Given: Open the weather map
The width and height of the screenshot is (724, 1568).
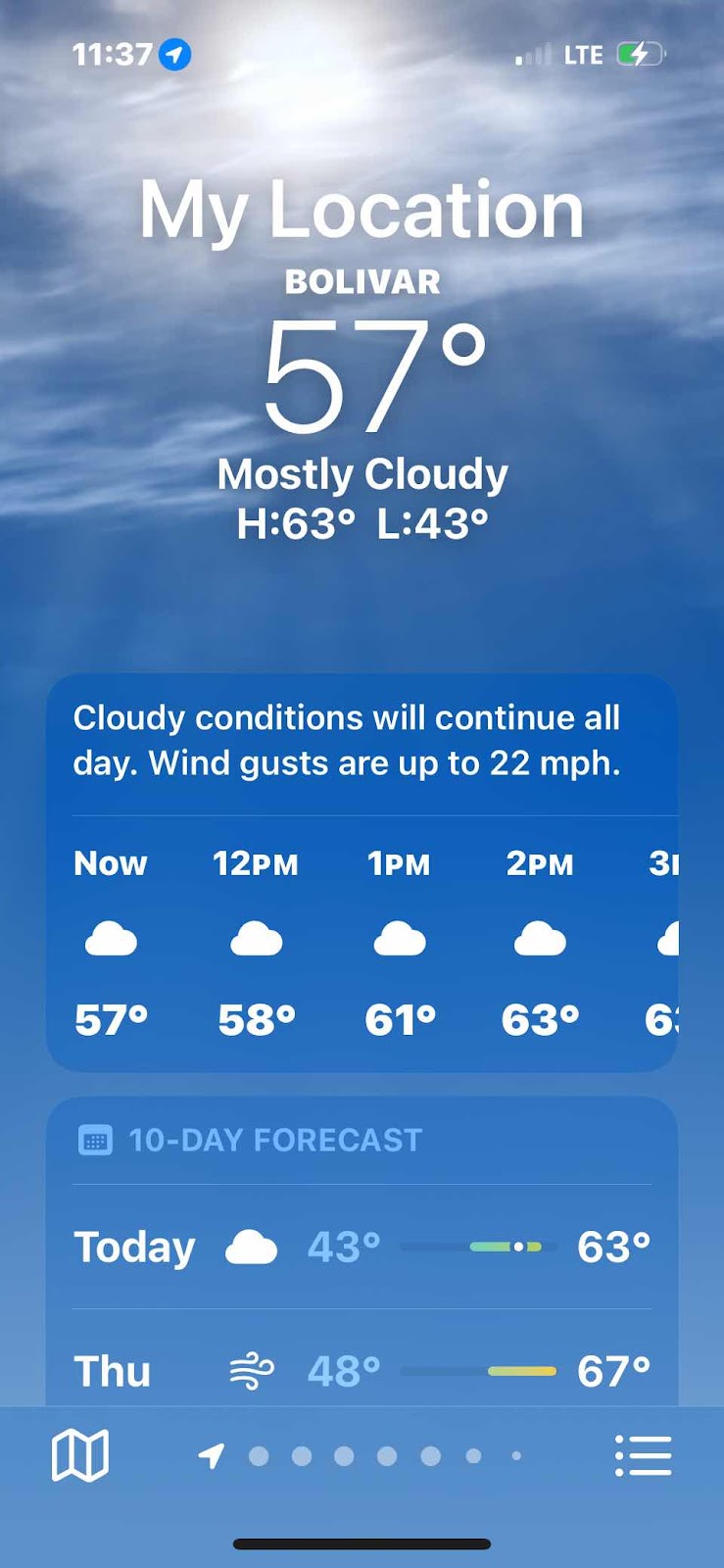Looking at the screenshot, I should click(79, 1455).
